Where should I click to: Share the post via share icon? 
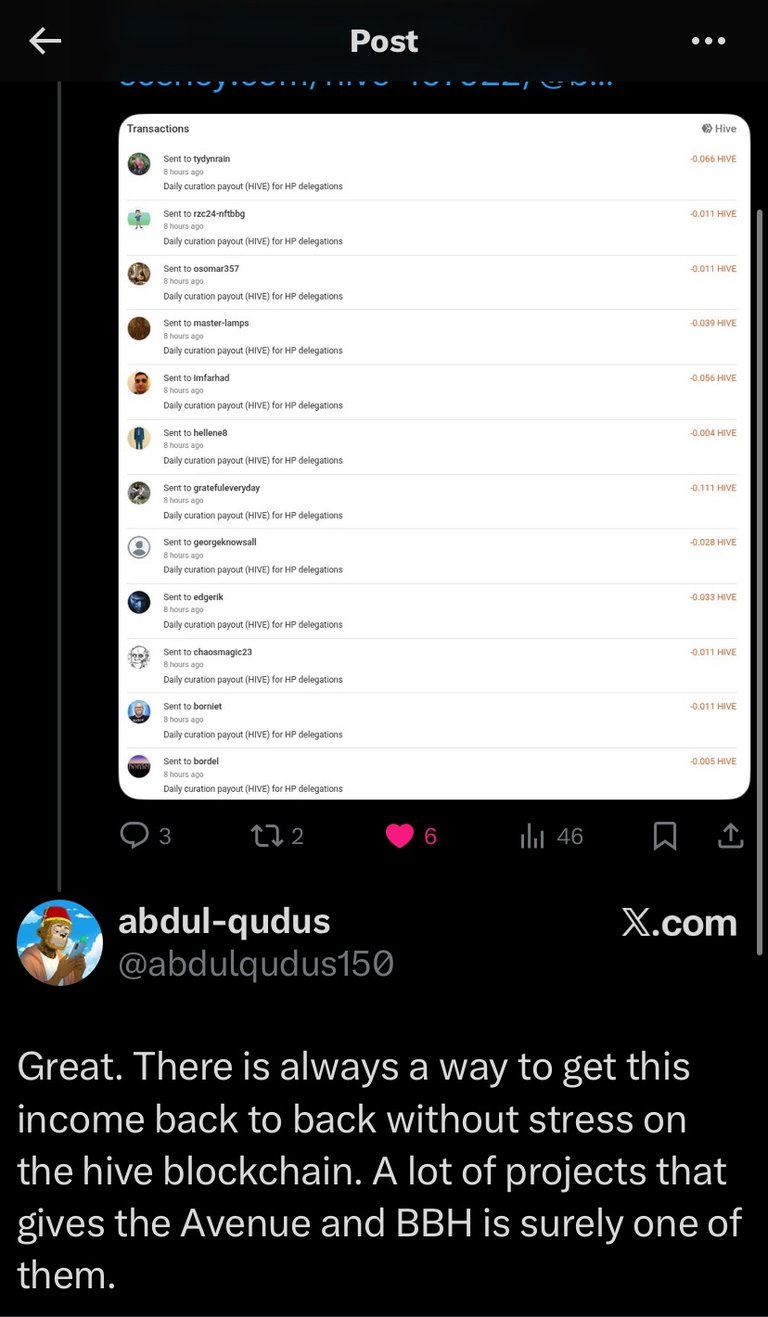pyautogui.click(x=731, y=835)
